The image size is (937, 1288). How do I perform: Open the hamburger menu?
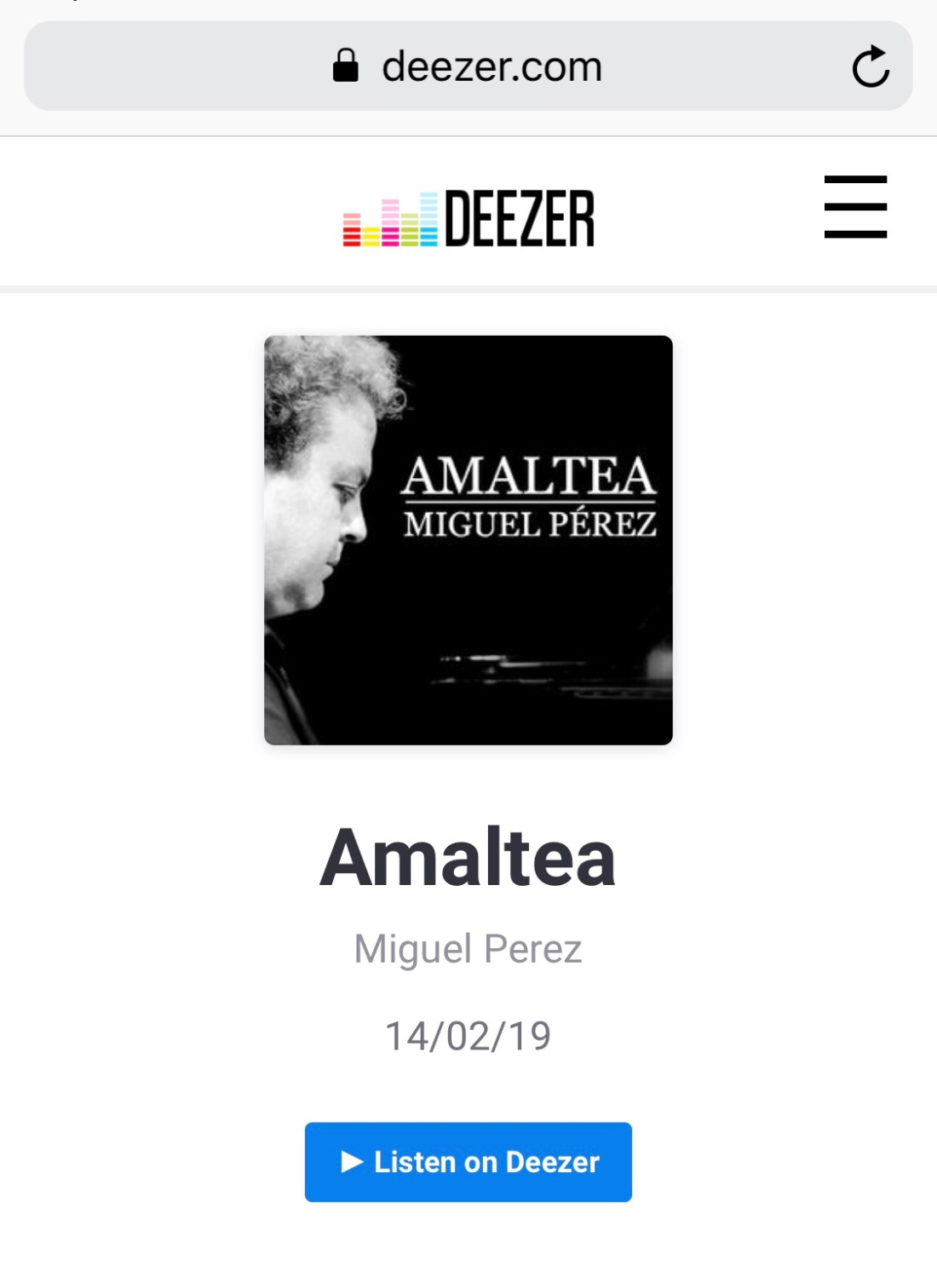click(x=855, y=207)
